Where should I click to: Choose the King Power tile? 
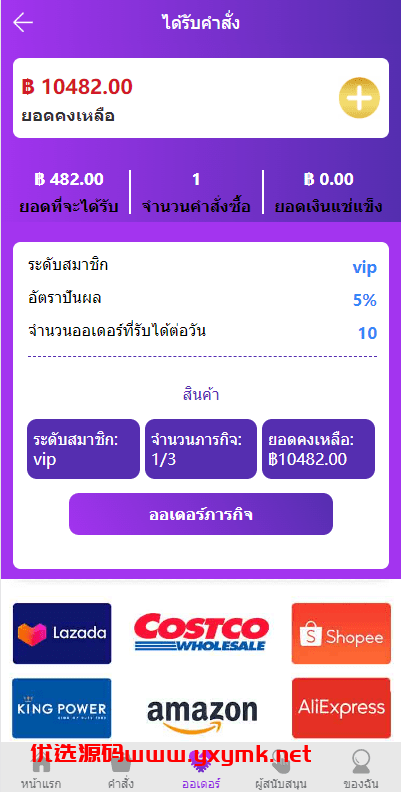point(62,708)
